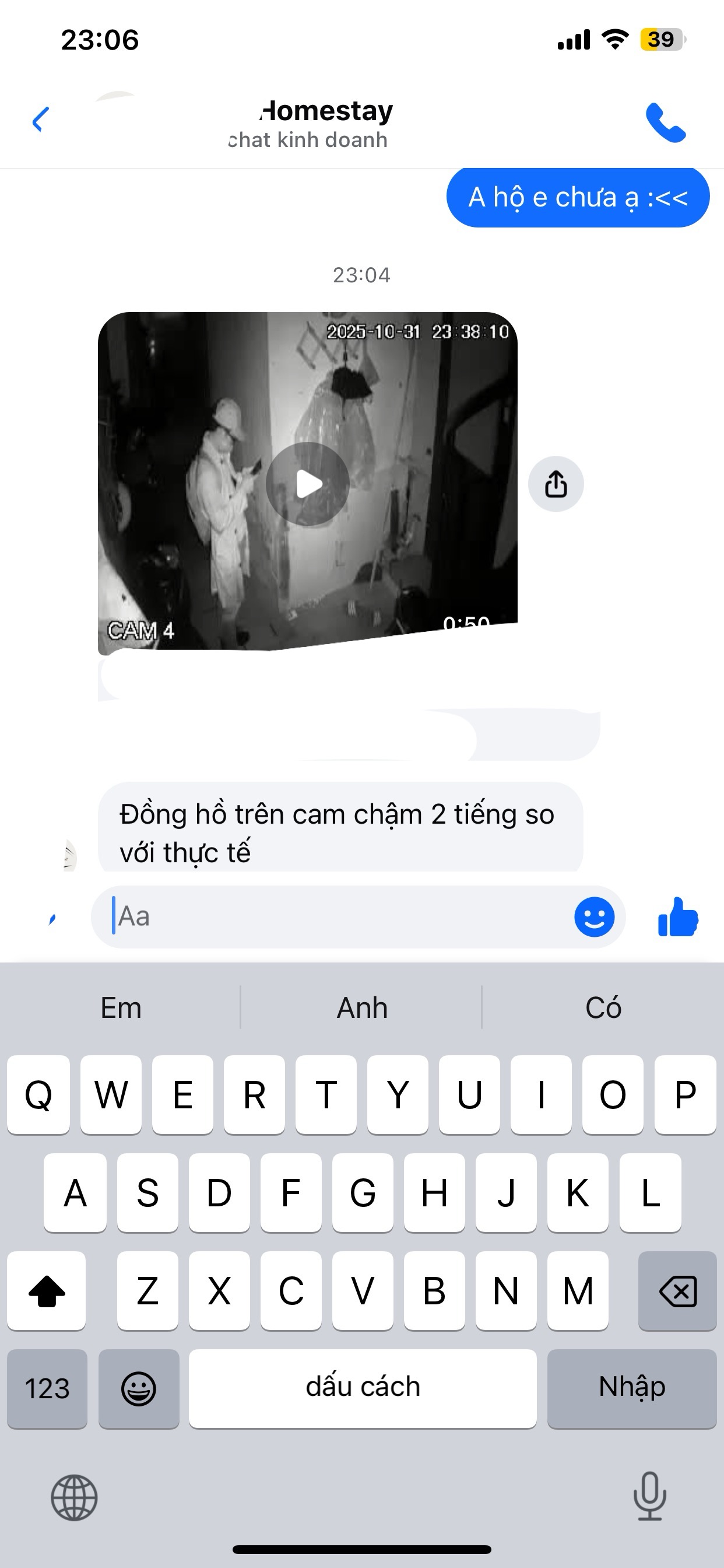The height and width of the screenshot is (1568, 724).
Task: Change keyboard language with globe key
Action: (74, 1497)
